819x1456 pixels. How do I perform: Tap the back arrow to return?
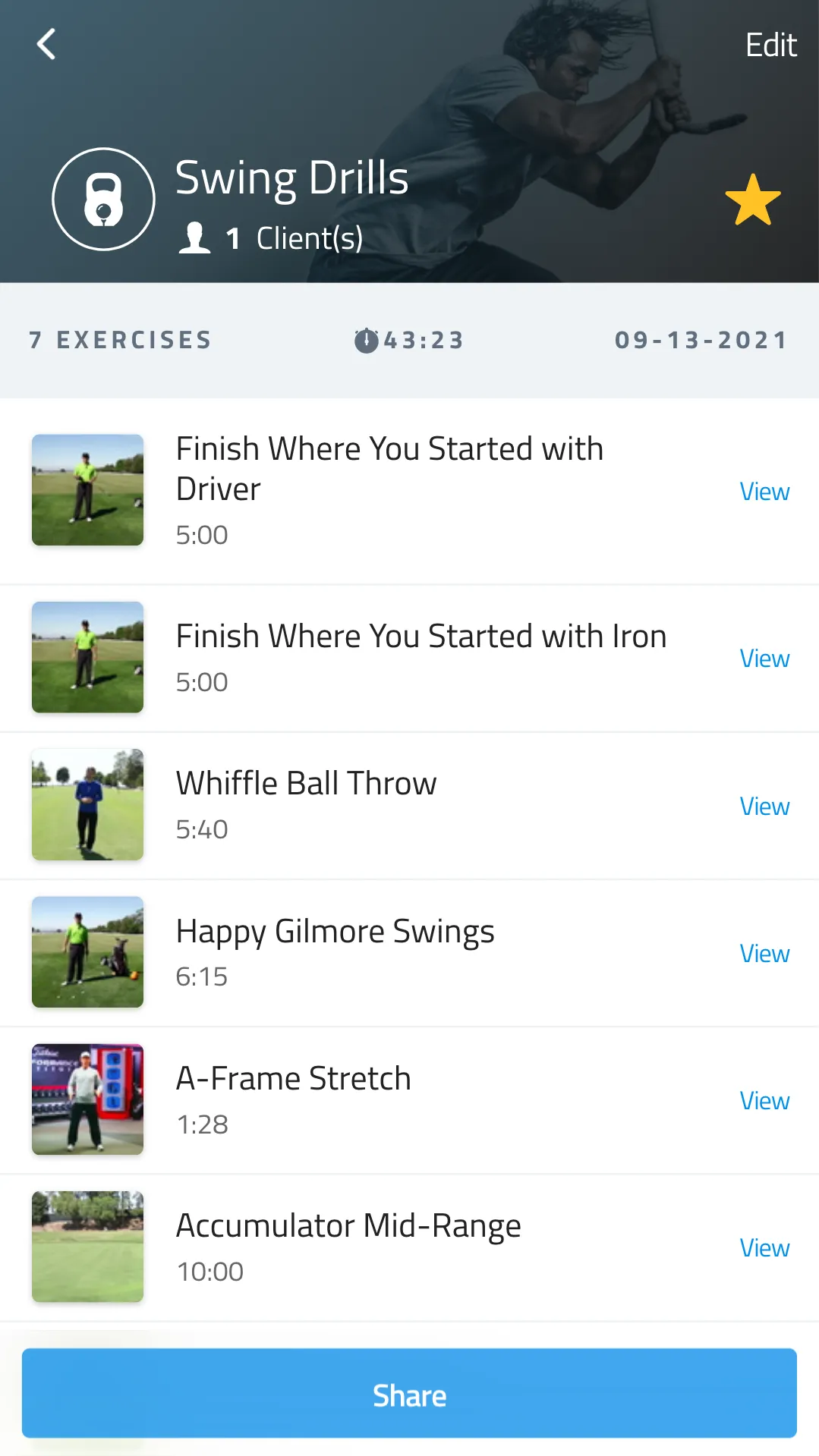coord(46,43)
